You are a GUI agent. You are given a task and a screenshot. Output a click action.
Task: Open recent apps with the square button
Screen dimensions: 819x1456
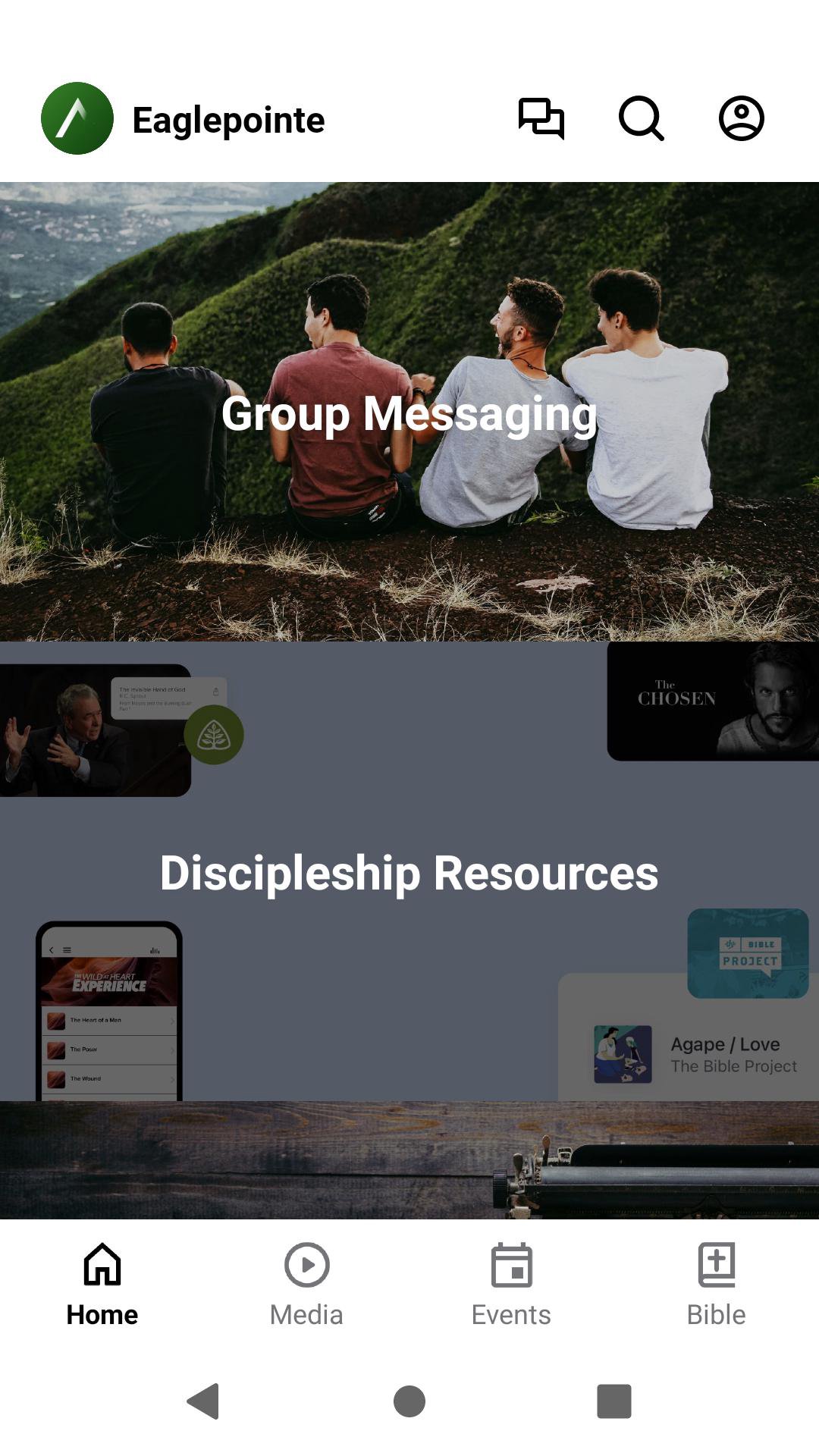point(614,1401)
